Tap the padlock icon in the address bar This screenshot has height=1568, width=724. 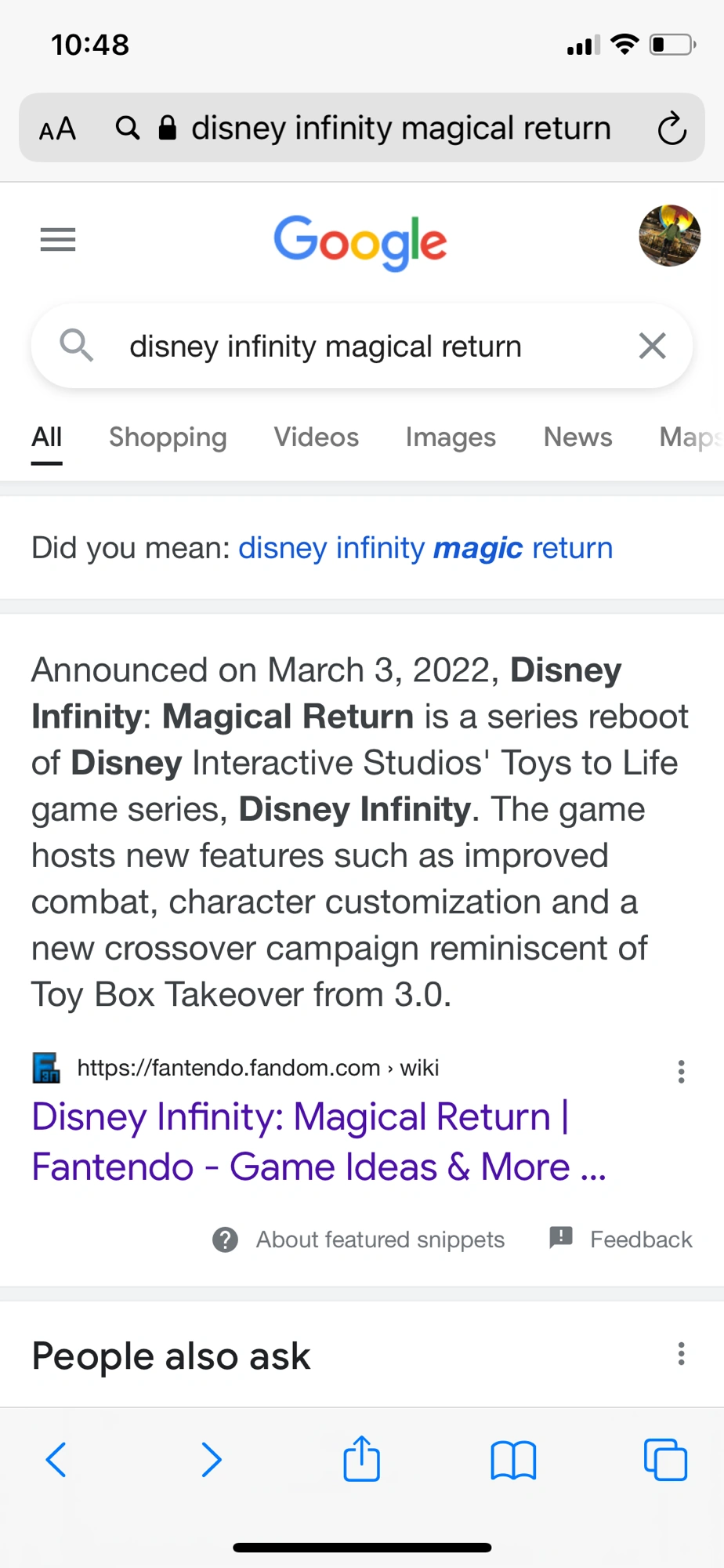[x=167, y=127]
